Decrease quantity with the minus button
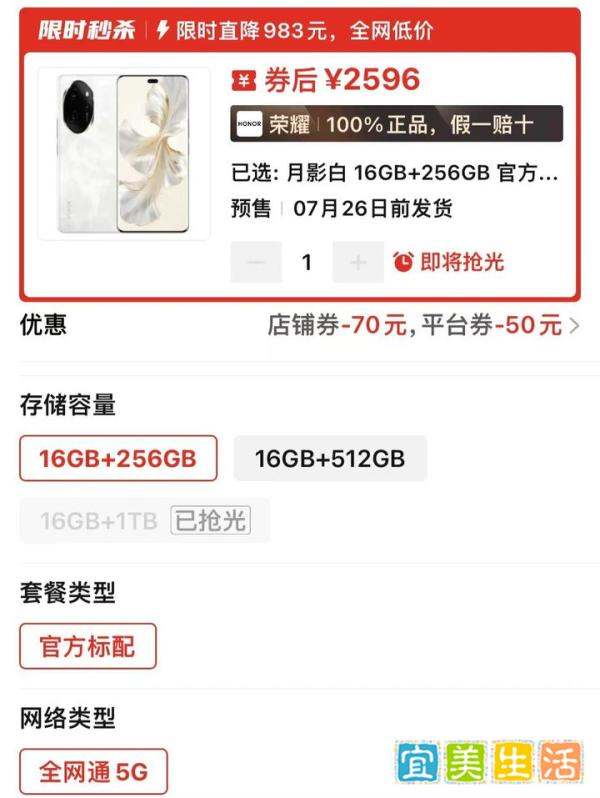Image resolution: width=600 pixels, height=798 pixels. pyautogui.click(x=256, y=262)
